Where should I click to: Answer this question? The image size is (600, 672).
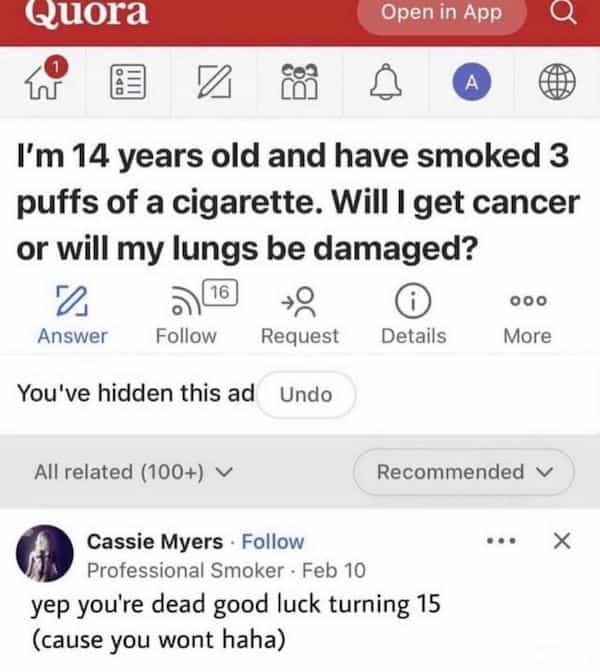click(72, 315)
